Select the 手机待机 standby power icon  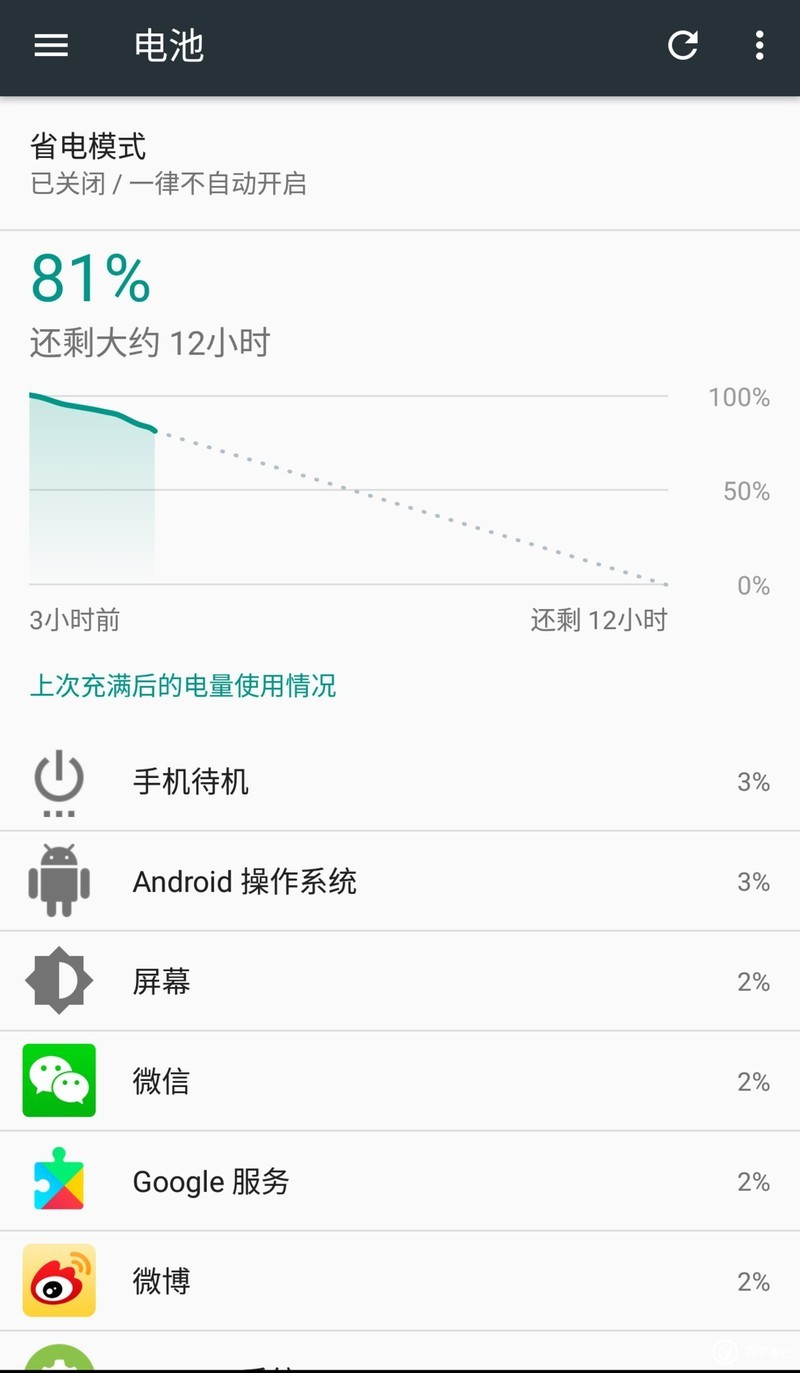[58, 781]
